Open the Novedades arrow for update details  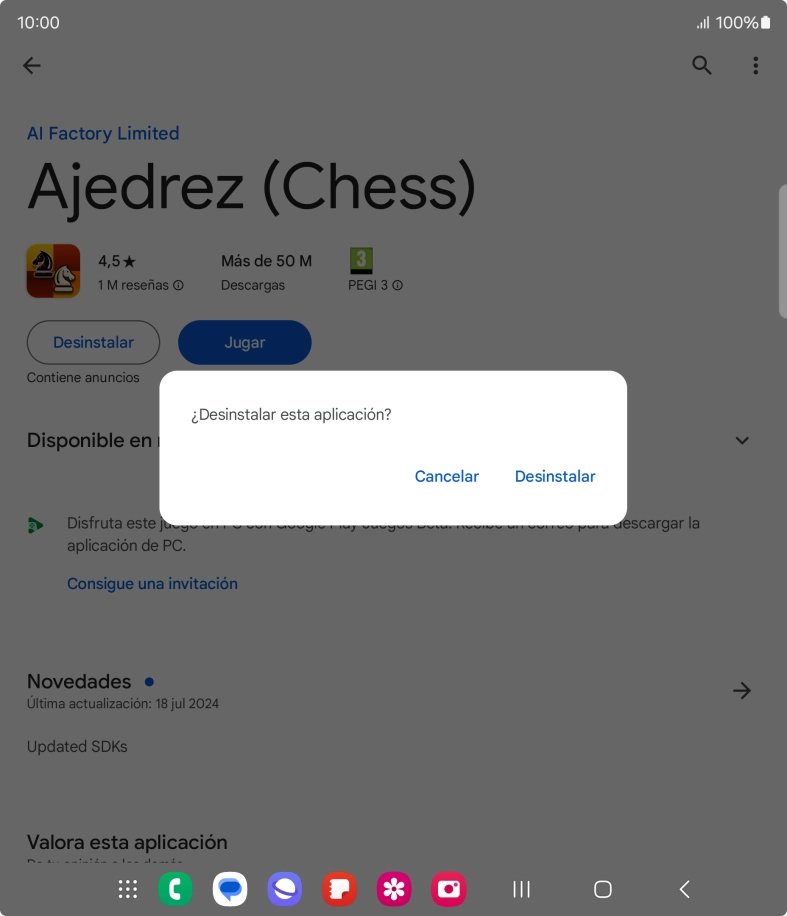742,690
